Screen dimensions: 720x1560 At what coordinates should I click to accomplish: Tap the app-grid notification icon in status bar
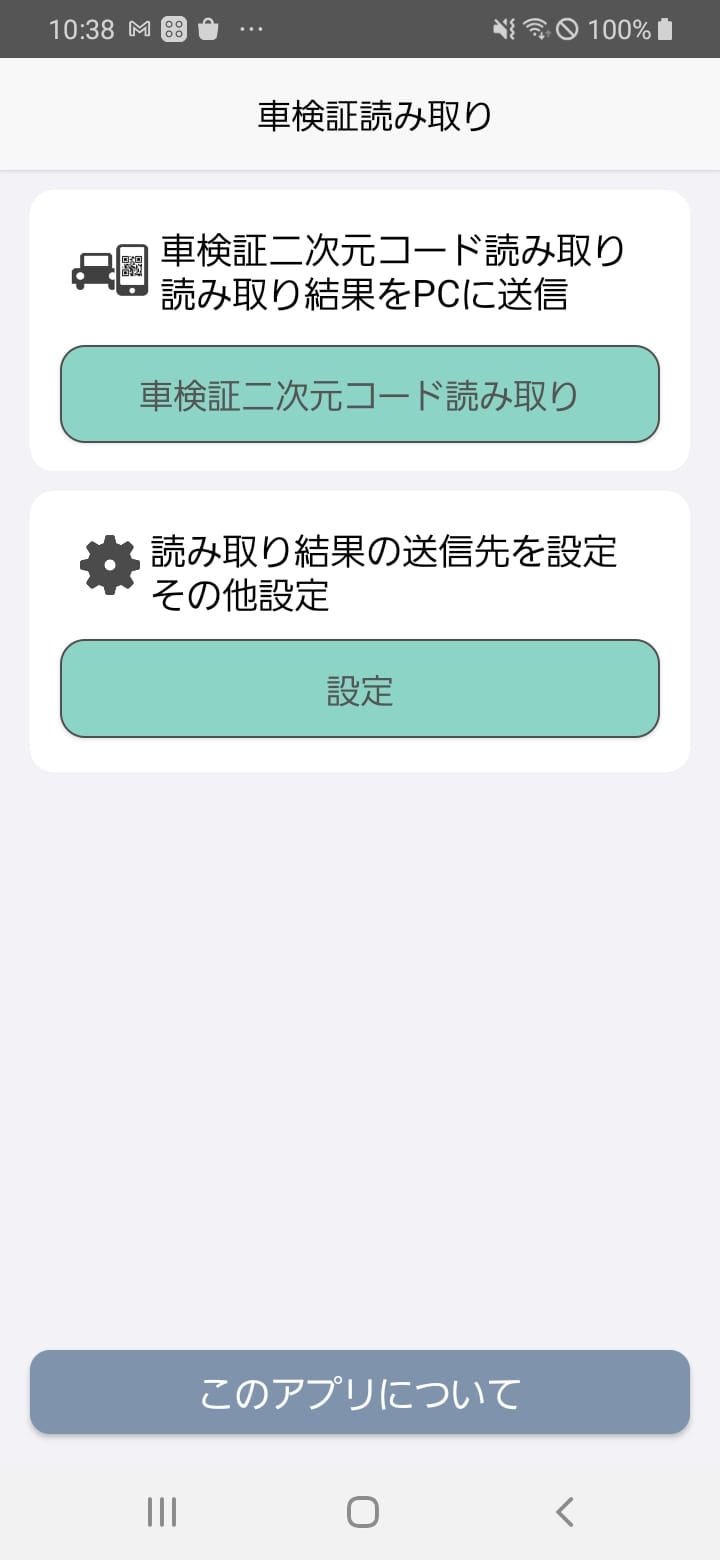(173, 29)
